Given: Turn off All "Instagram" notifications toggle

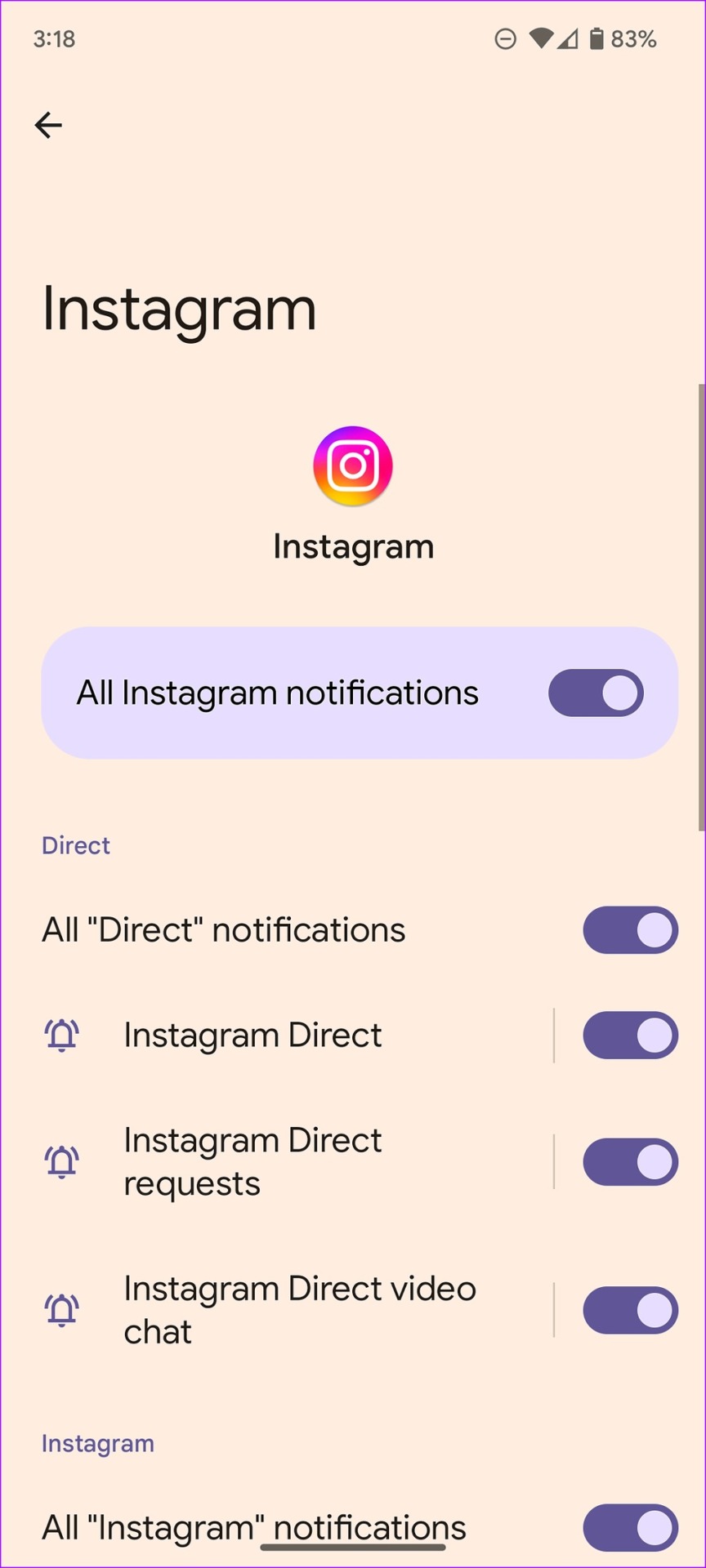Looking at the screenshot, I should point(630,1528).
